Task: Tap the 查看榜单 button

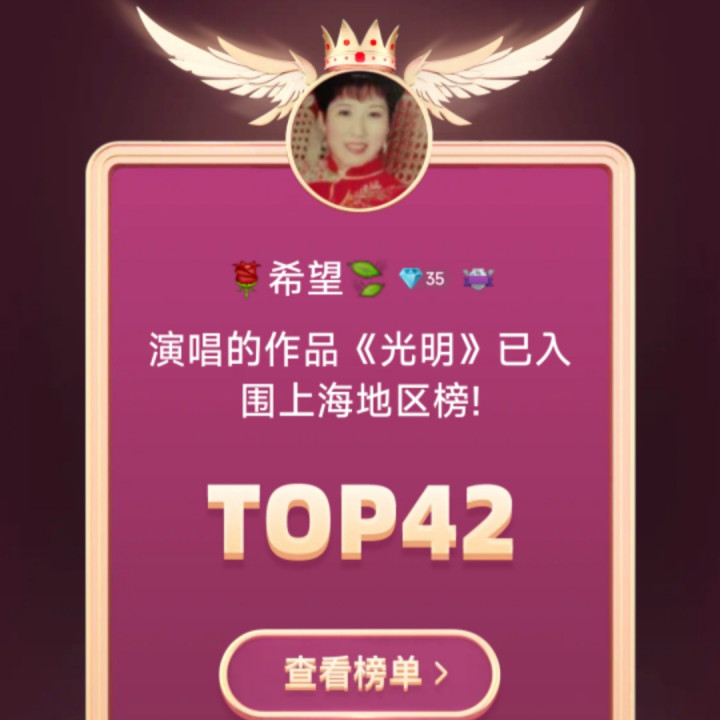Action: click(x=360, y=674)
